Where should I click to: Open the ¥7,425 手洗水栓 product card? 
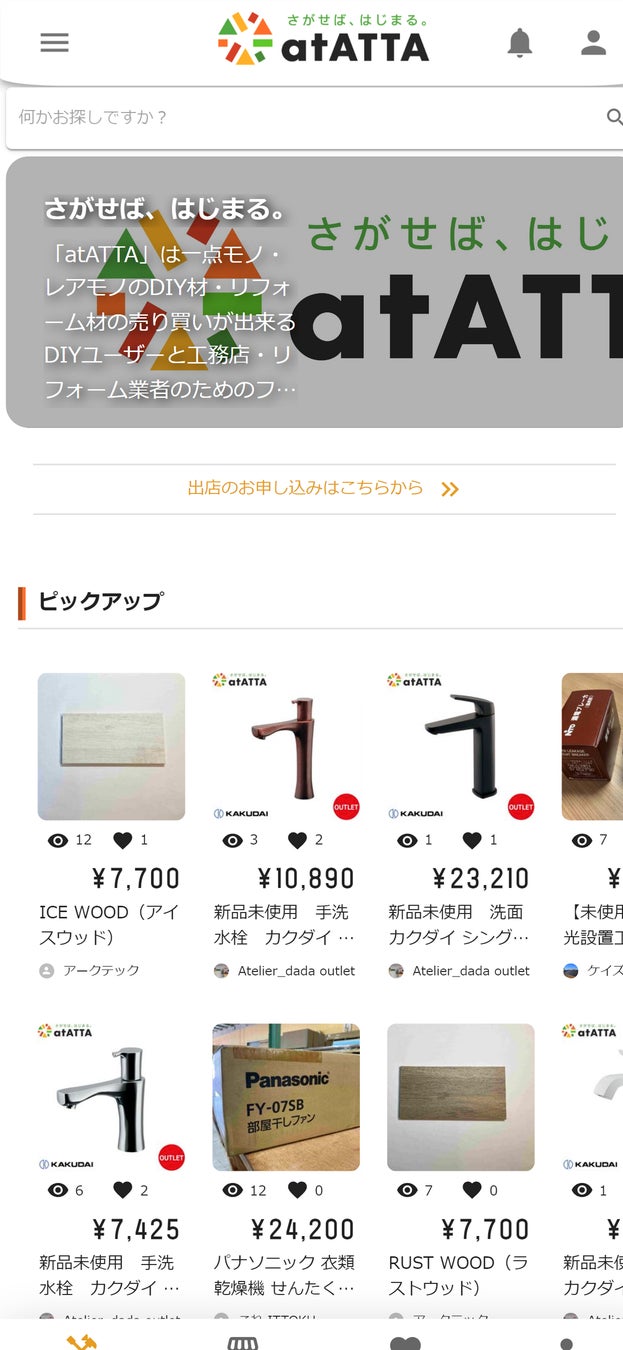tap(111, 1170)
